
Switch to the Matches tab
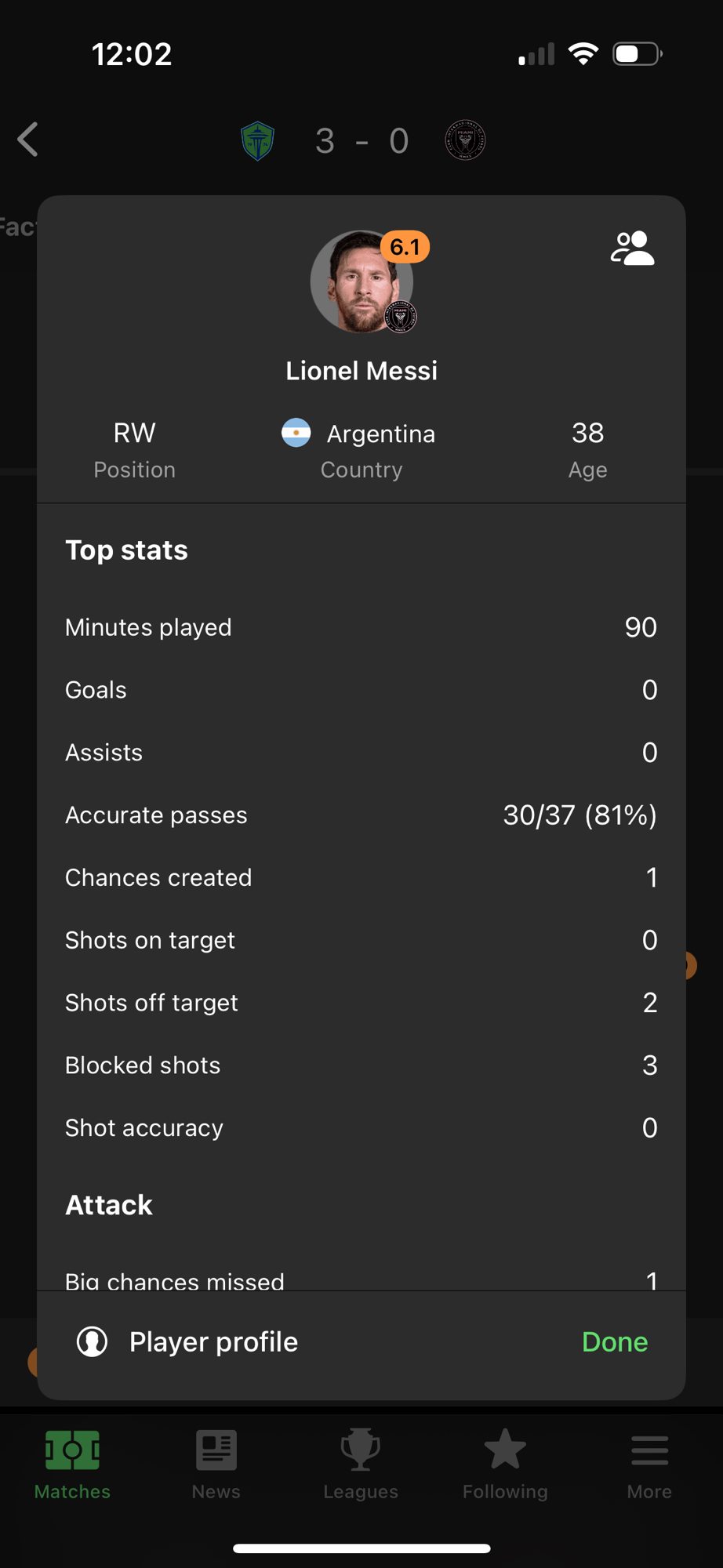click(x=72, y=1464)
